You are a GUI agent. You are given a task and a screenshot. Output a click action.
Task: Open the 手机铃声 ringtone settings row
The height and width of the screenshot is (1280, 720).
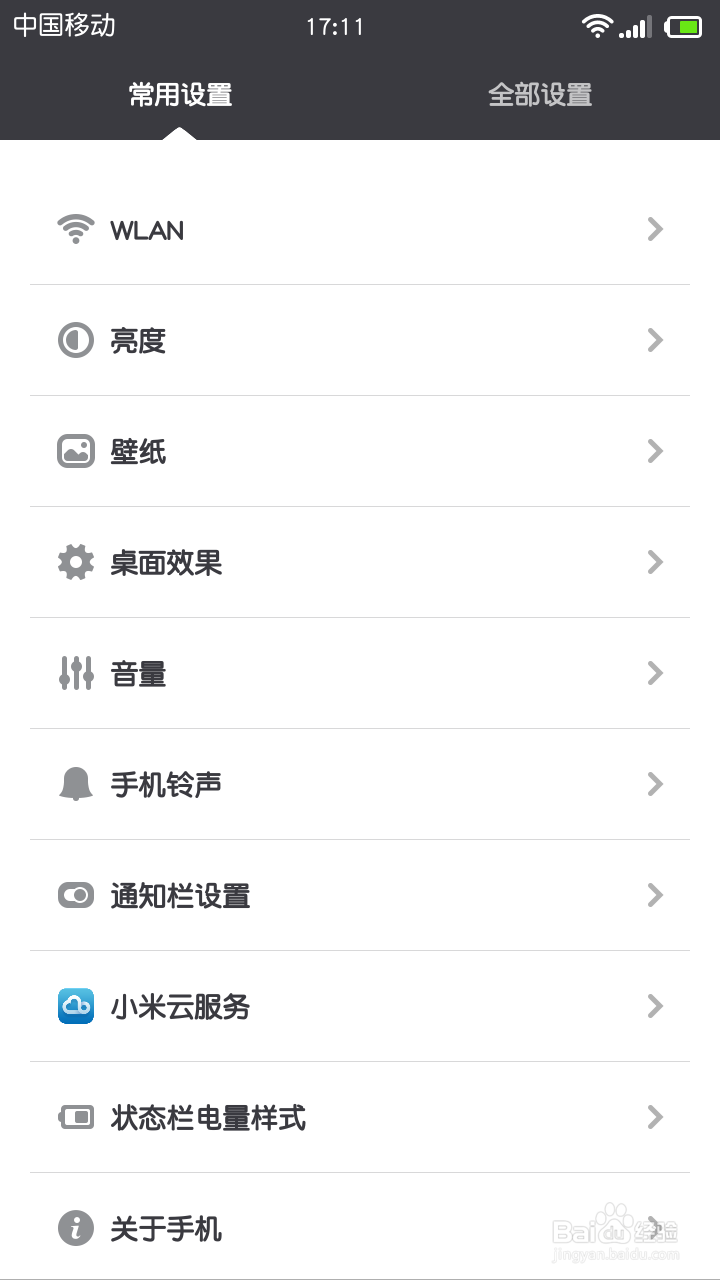coord(360,784)
